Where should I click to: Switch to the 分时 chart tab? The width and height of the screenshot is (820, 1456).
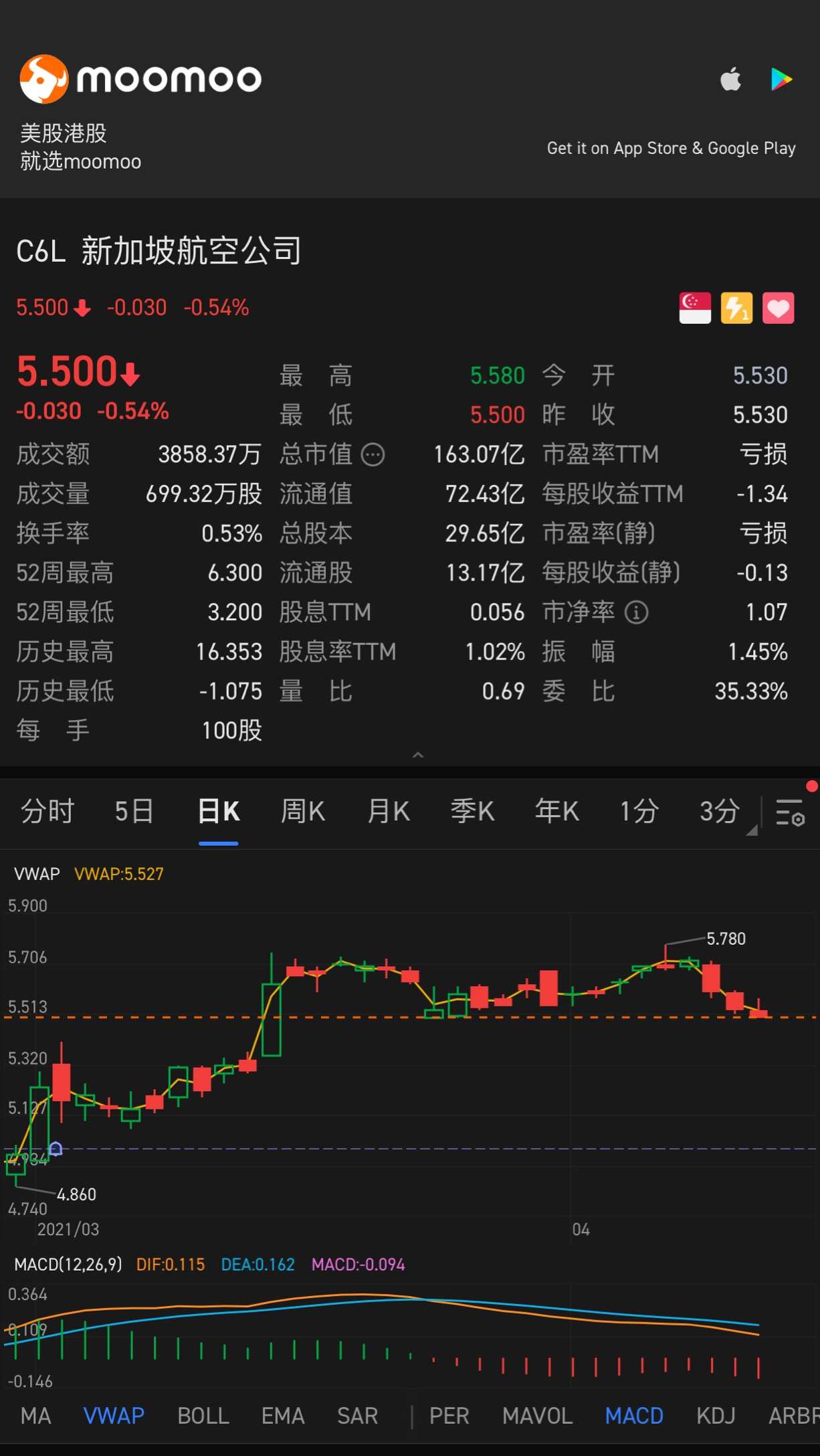47,812
